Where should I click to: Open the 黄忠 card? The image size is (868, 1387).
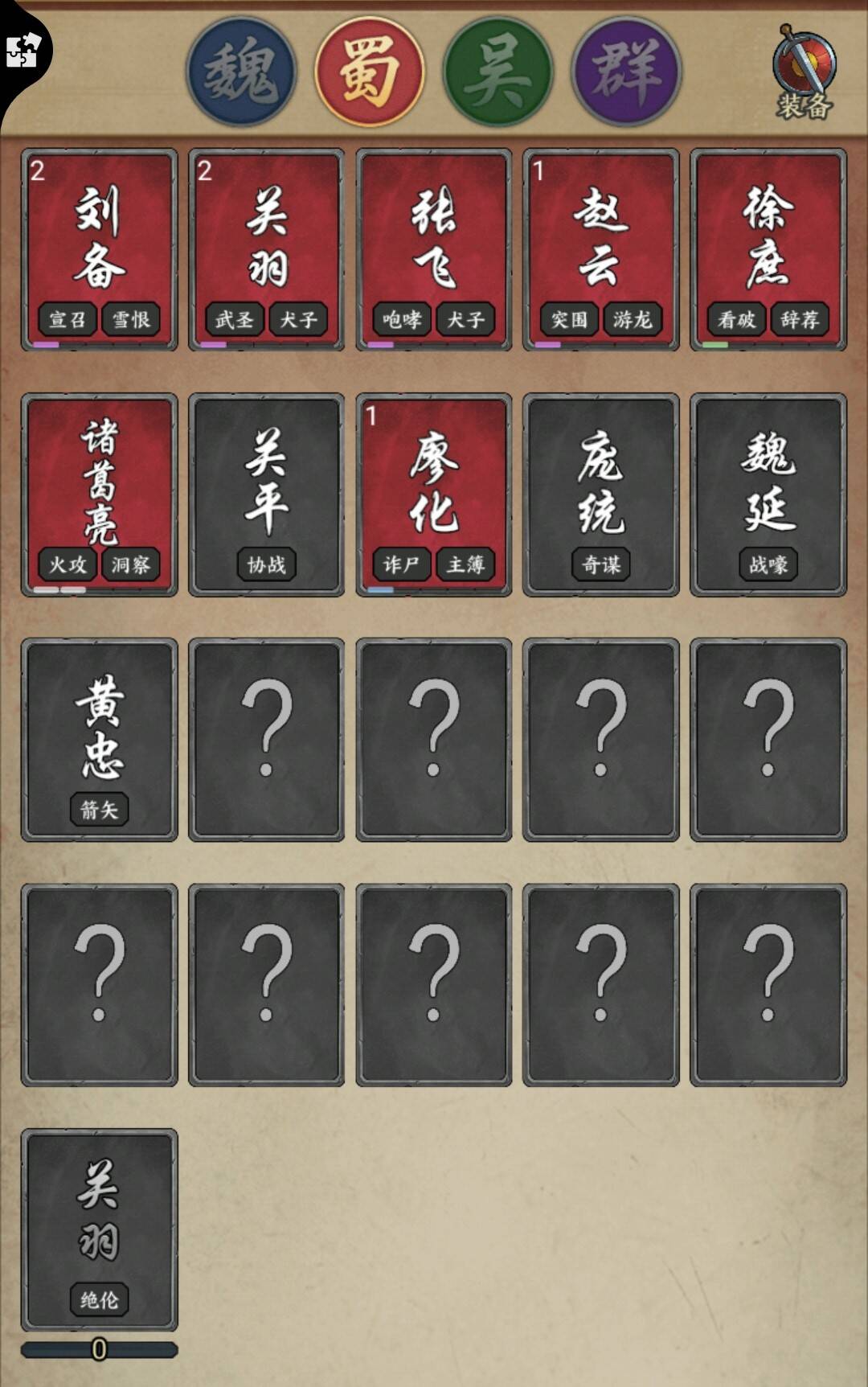coord(99,740)
